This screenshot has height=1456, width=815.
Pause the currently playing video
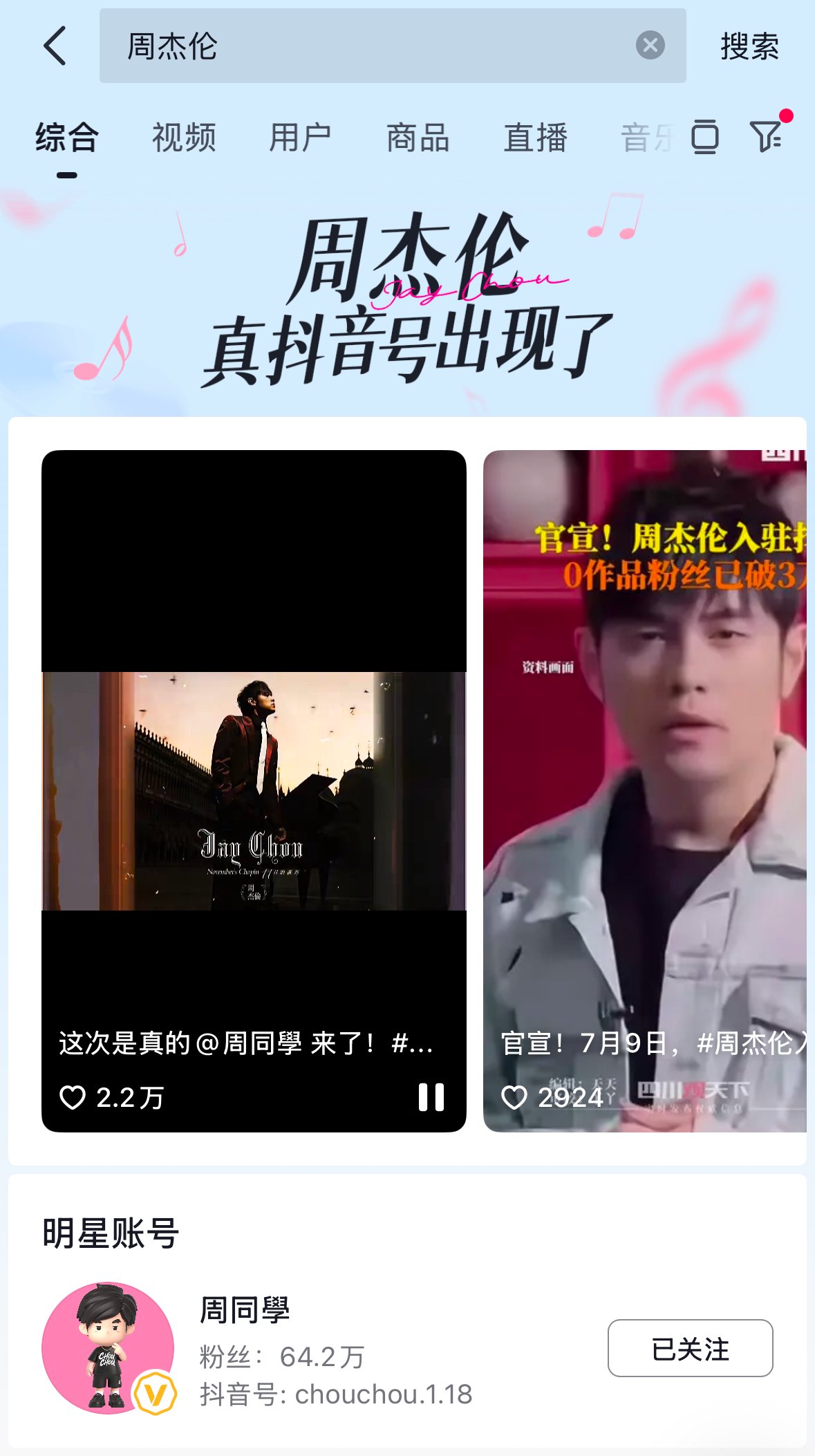431,1097
